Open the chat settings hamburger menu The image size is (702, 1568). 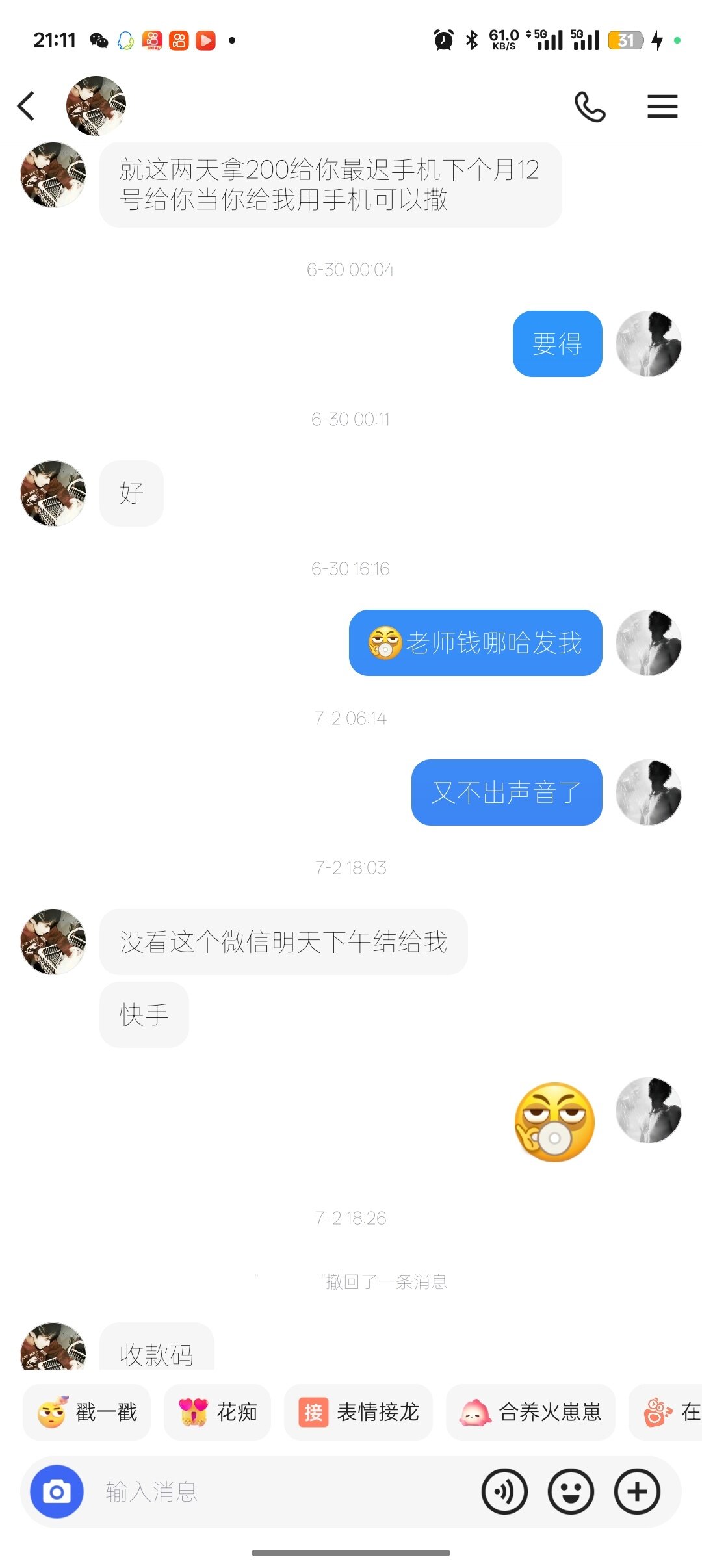[x=662, y=107]
